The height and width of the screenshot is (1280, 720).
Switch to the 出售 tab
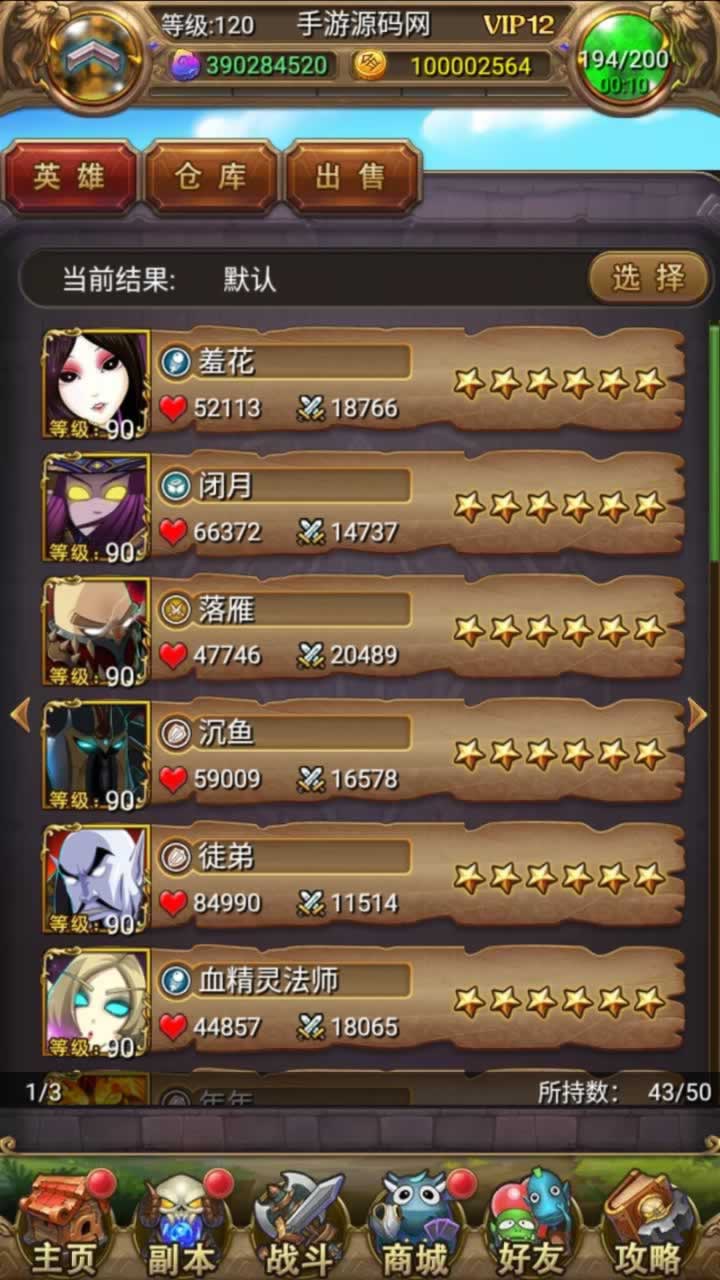[x=351, y=177]
